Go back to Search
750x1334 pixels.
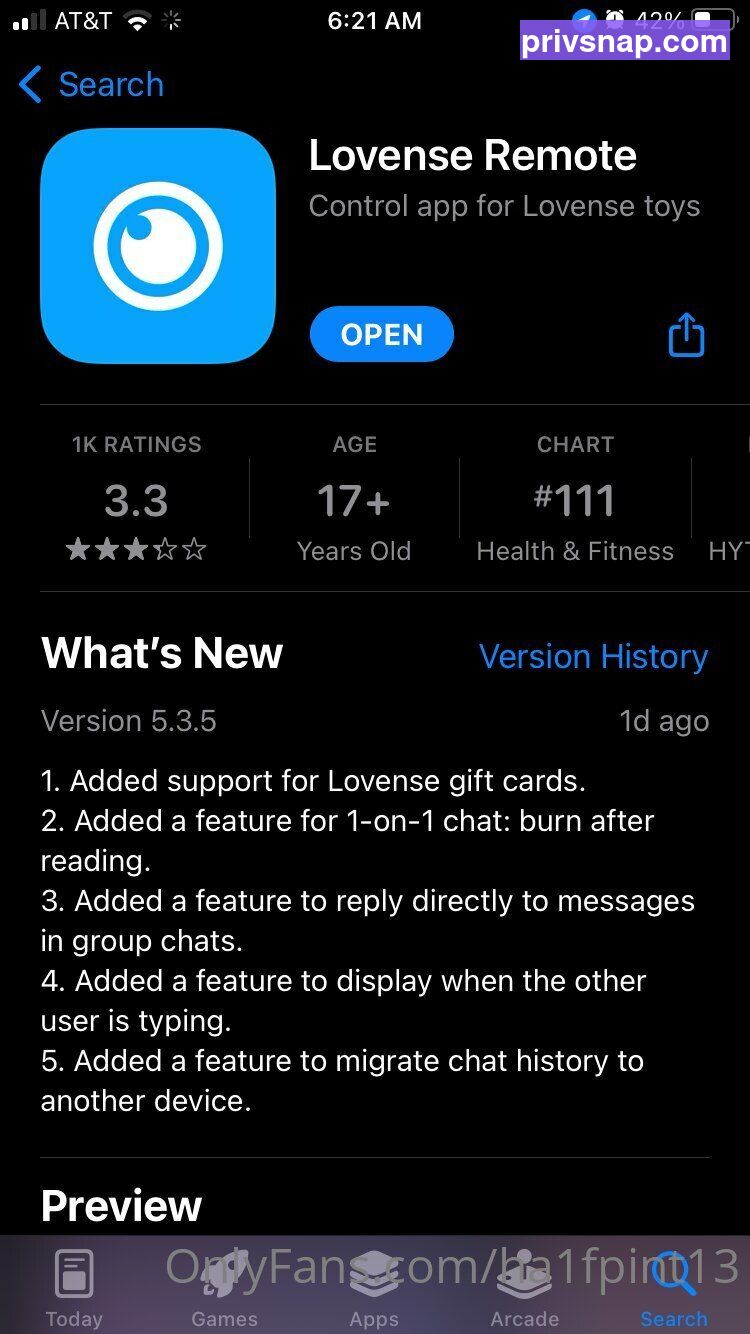coord(91,85)
